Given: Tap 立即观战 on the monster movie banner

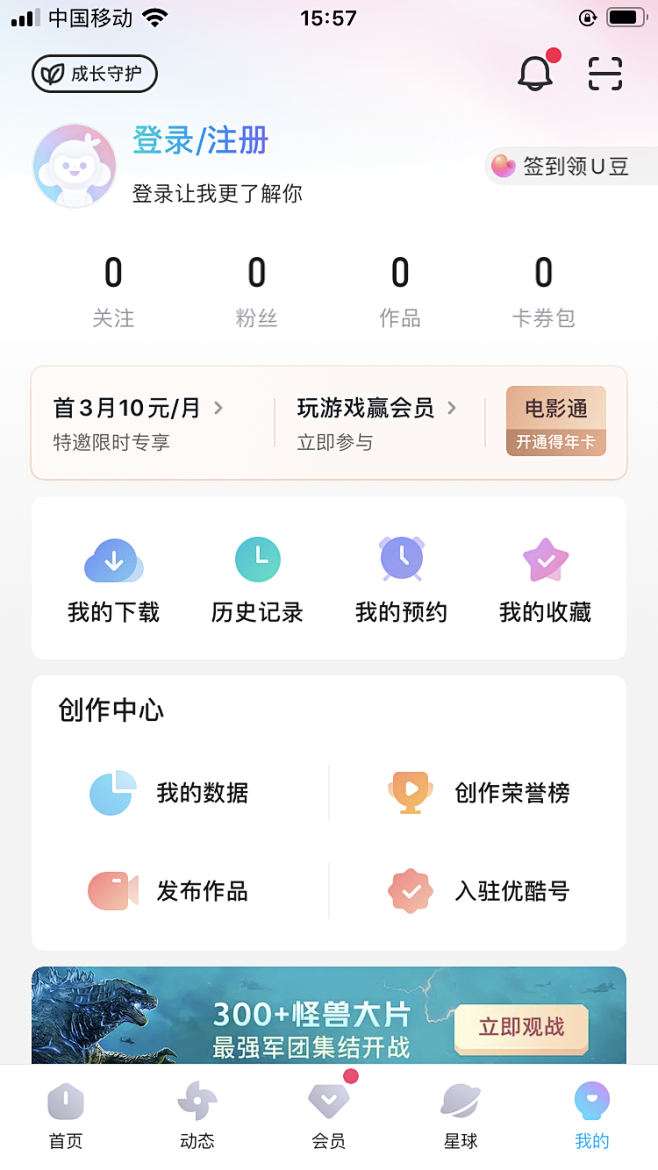Looking at the screenshot, I should [521, 1027].
